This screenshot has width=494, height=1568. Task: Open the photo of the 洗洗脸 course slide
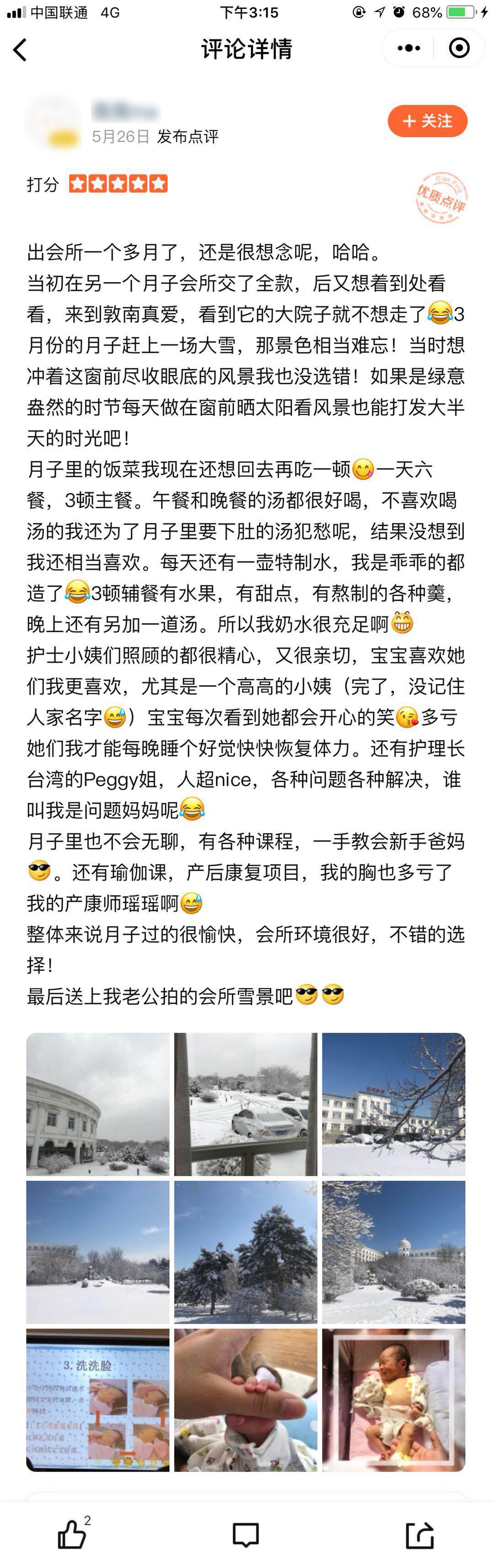point(98,1400)
